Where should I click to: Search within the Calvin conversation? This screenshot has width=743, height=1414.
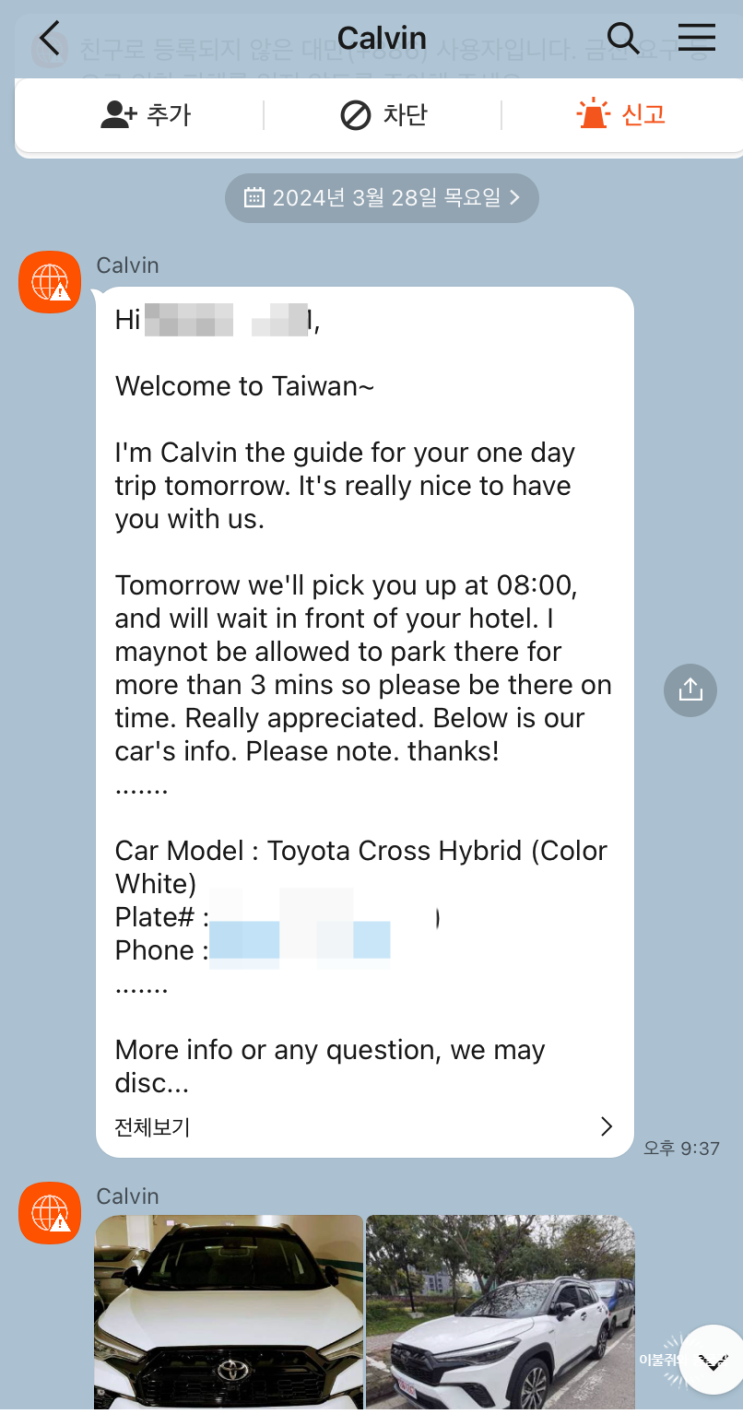(622, 39)
